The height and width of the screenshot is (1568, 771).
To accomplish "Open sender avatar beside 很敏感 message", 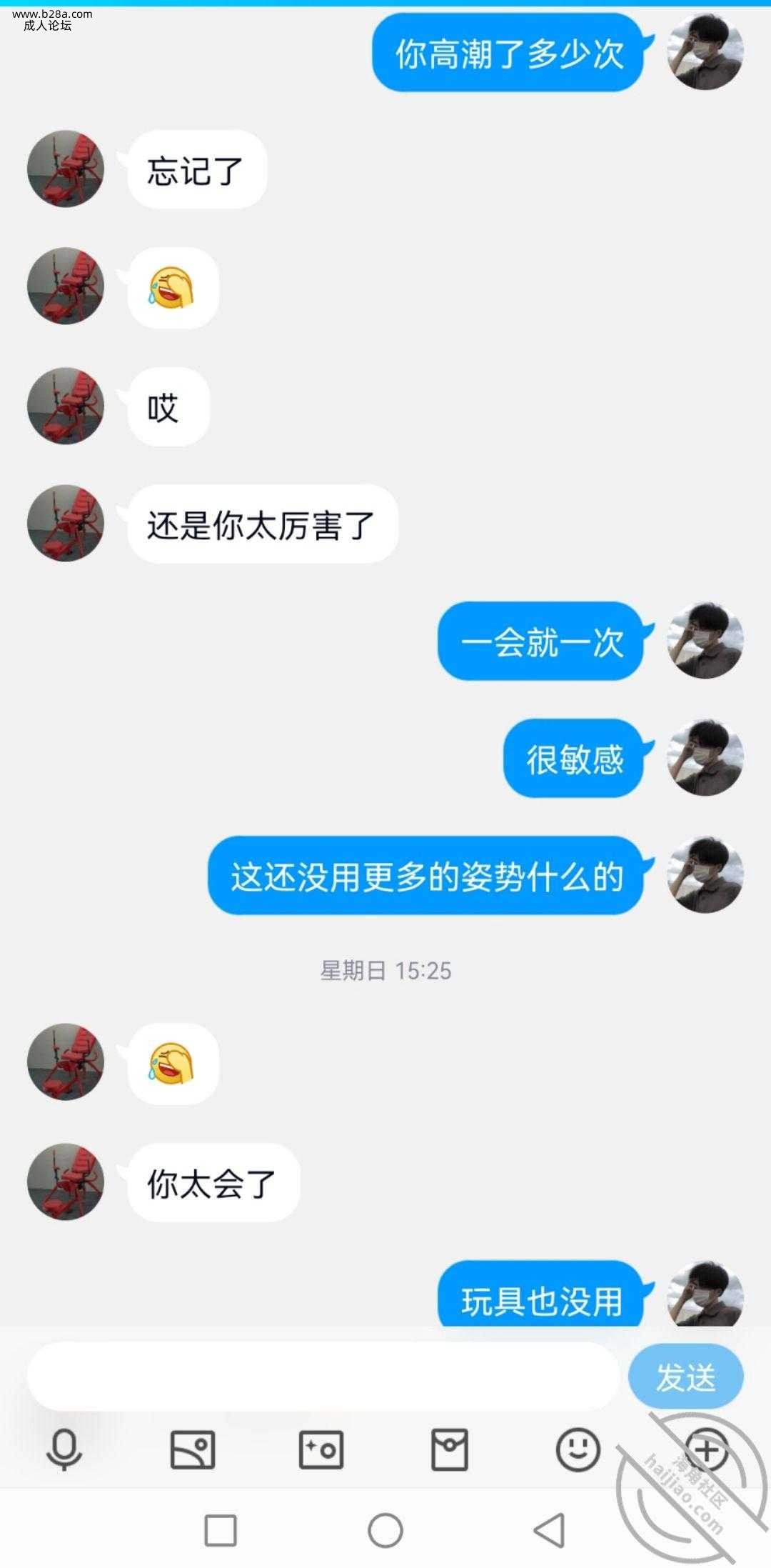I will pos(705,758).
